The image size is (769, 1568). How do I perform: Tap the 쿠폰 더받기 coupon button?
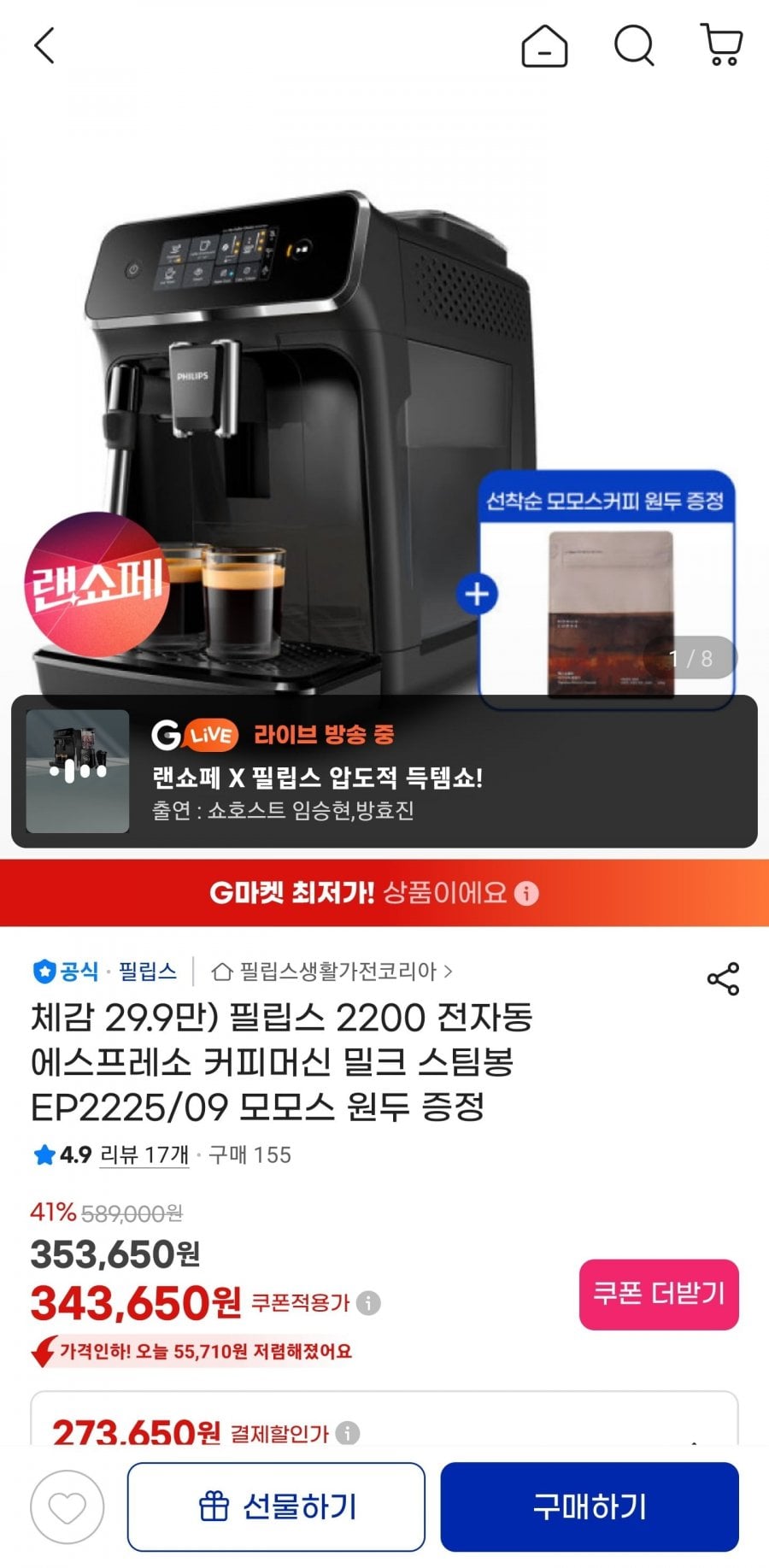click(658, 1294)
